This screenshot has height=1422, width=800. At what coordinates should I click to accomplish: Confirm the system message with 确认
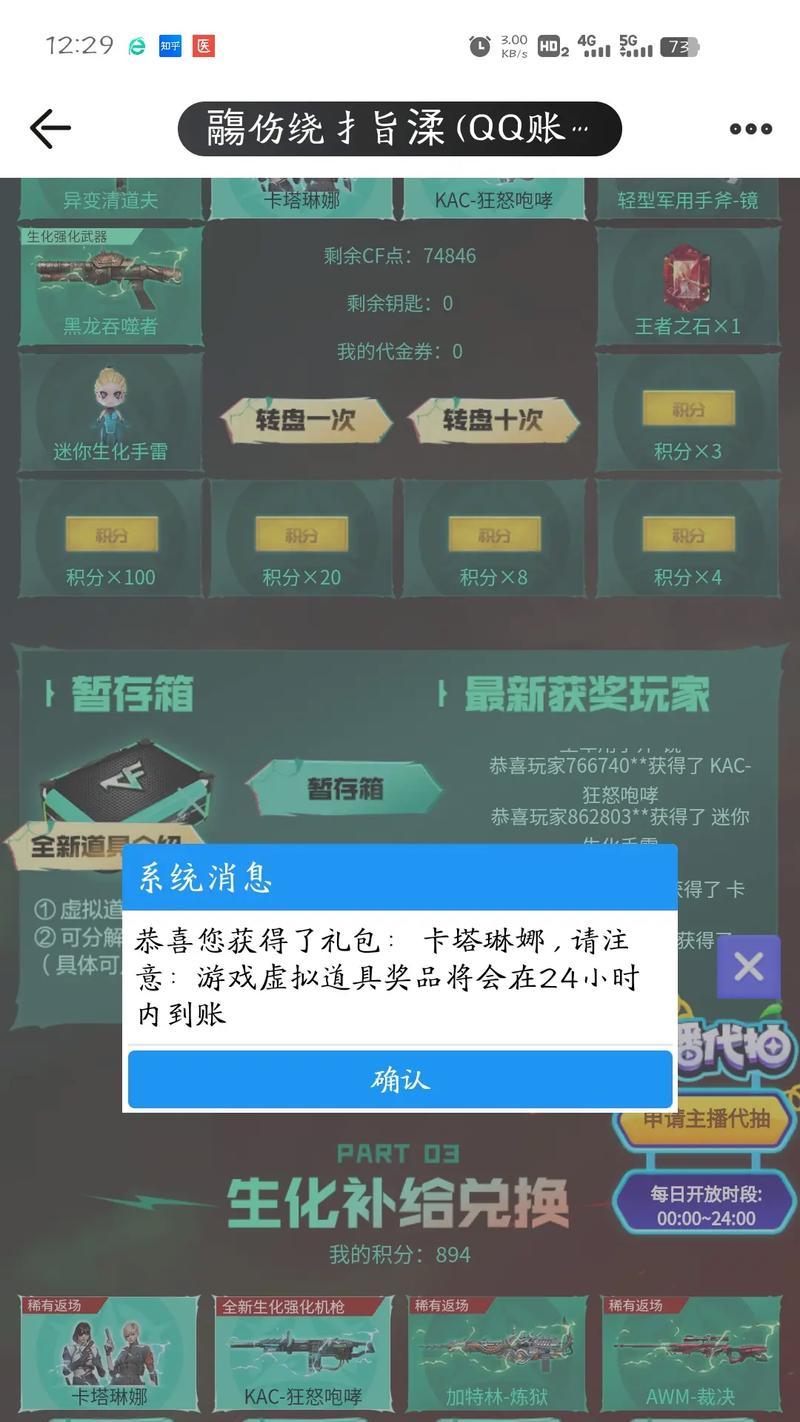(x=400, y=1079)
